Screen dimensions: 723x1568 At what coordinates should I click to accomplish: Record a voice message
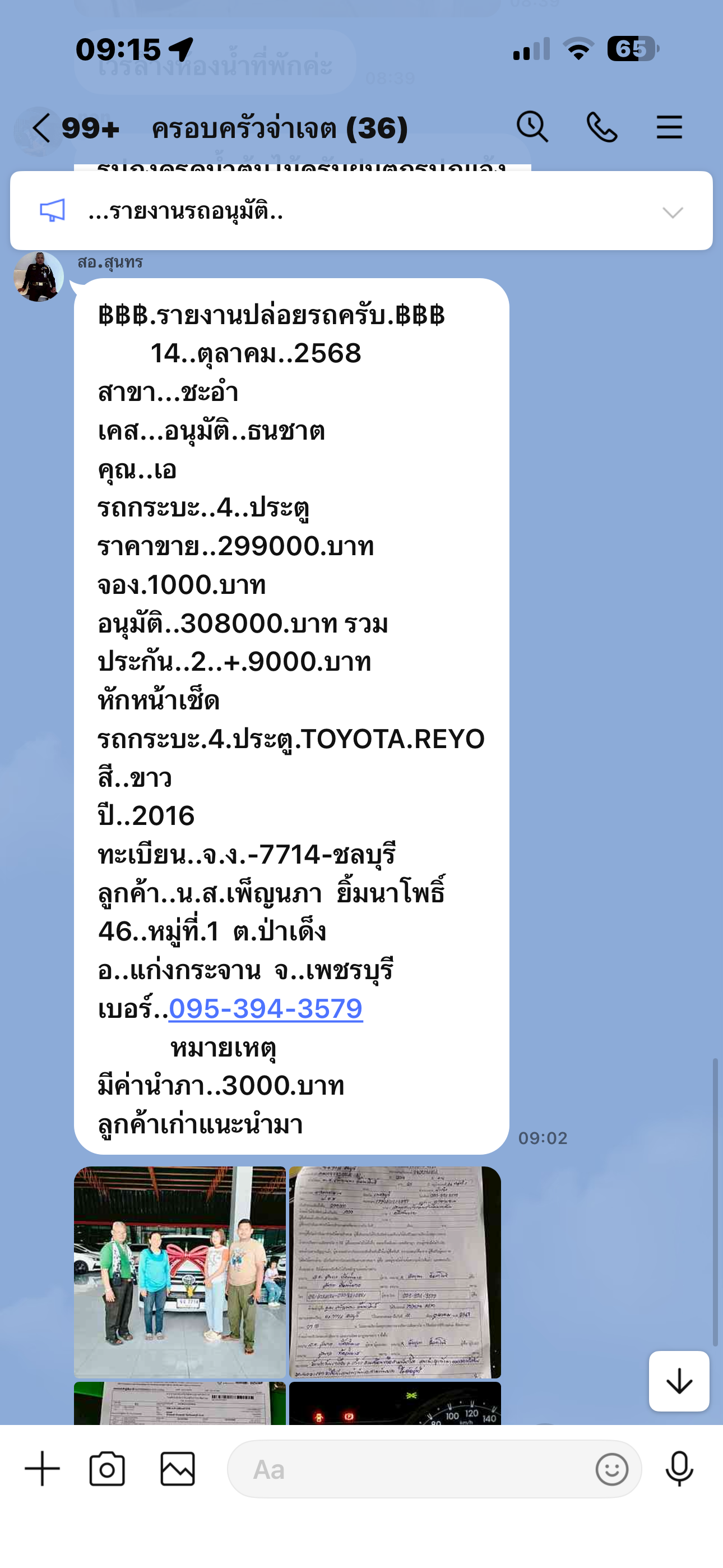pyautogui.click(x=679, y=1469)
